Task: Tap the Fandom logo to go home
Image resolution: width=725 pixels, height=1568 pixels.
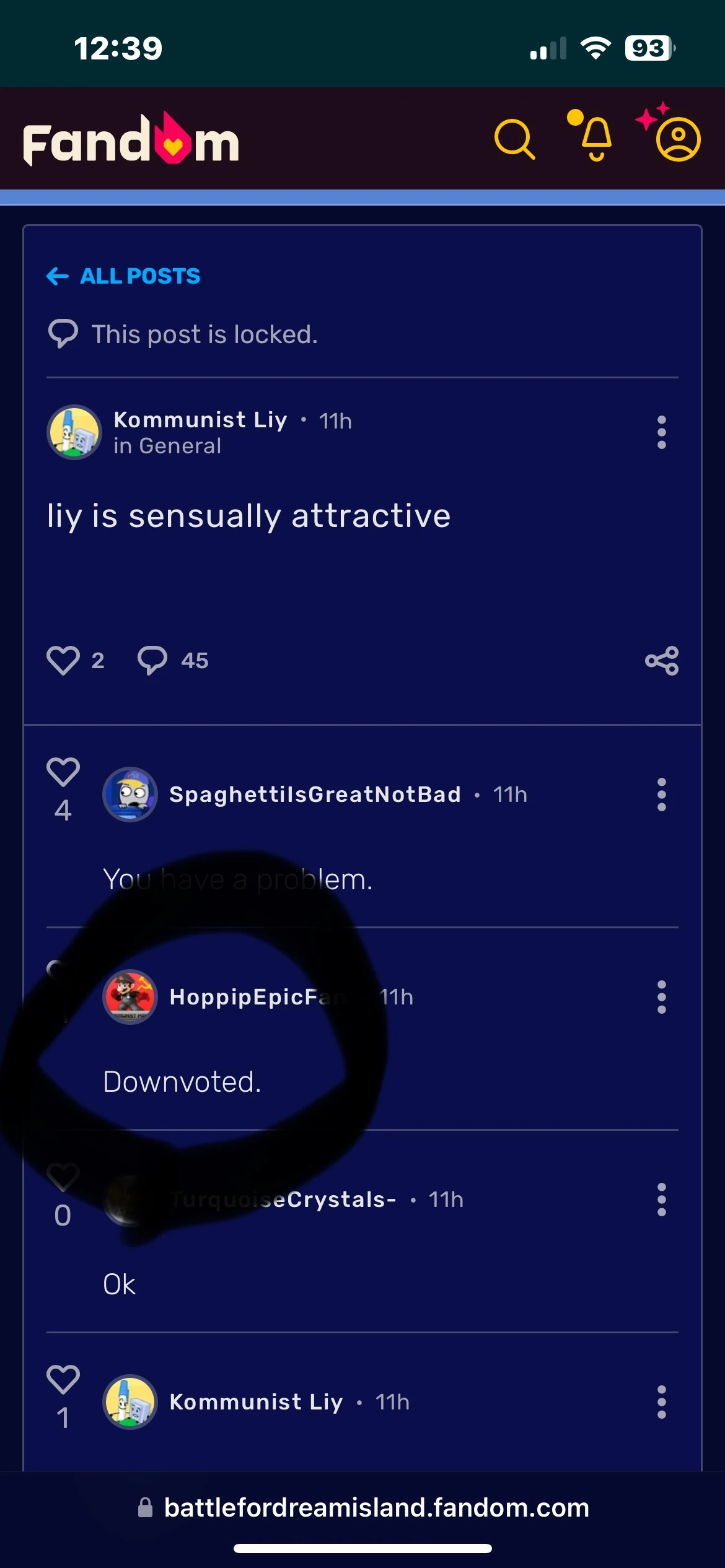Action: pos(131,139)
